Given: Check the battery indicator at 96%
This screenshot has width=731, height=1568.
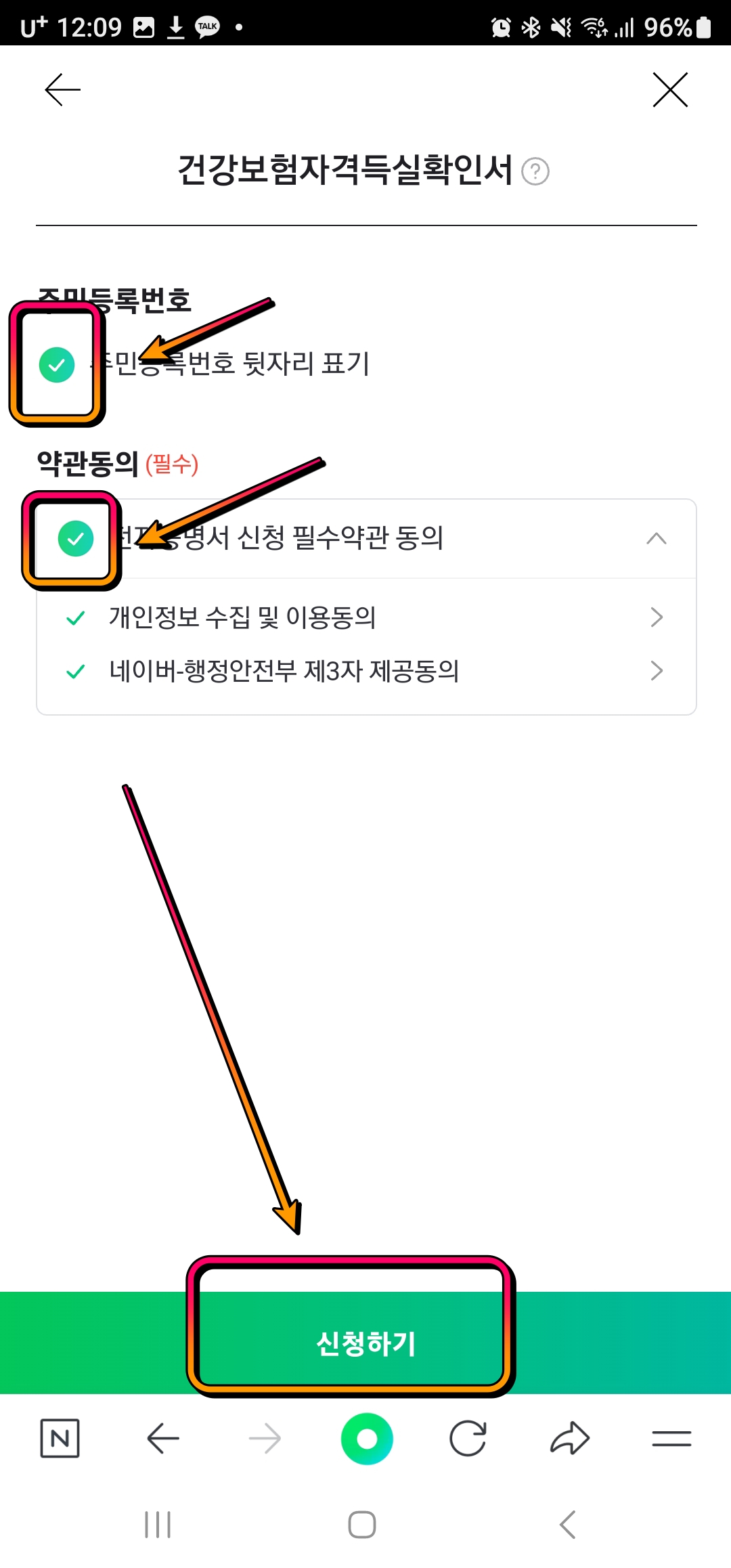Looking at the screenshot, I should [x=677, y=26].
